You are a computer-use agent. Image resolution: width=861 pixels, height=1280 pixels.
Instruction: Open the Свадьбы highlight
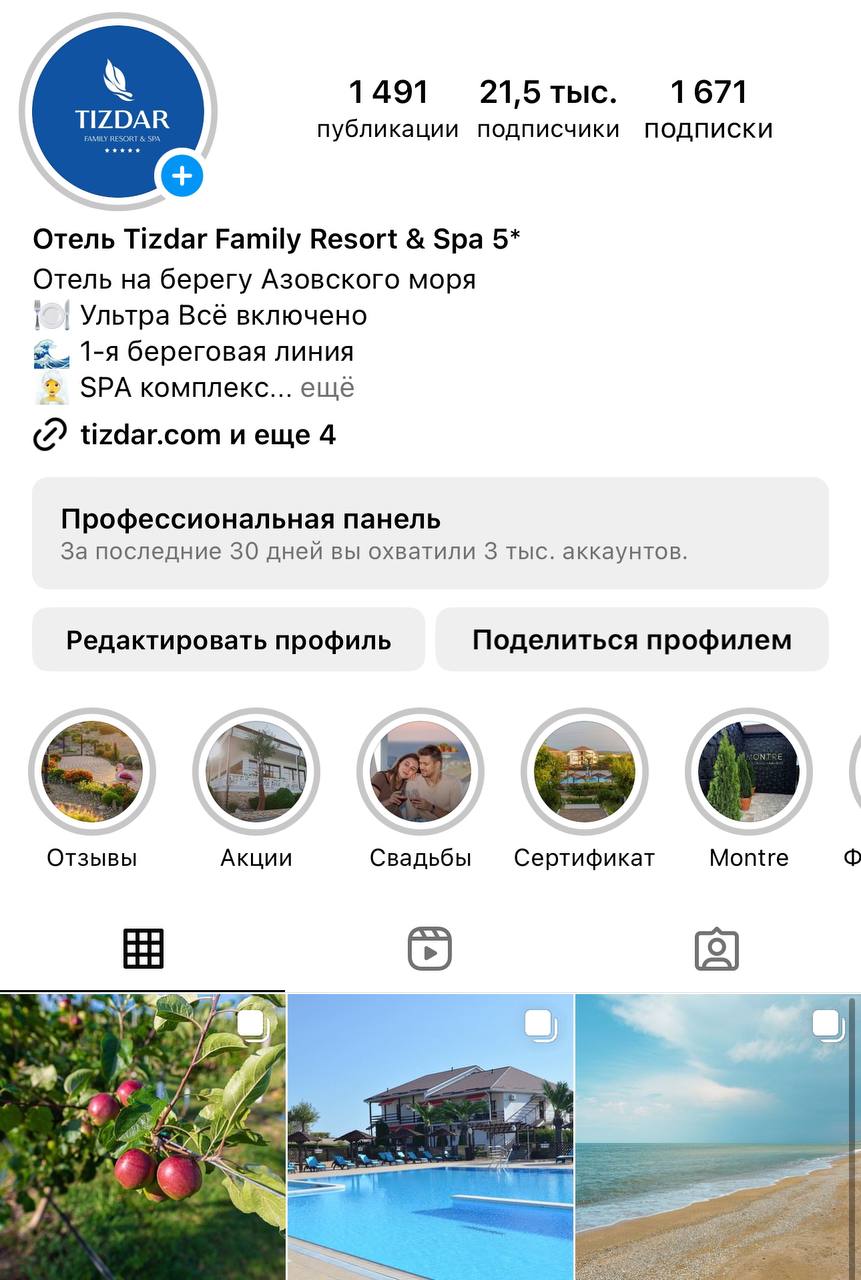click(x=420, y=772)
